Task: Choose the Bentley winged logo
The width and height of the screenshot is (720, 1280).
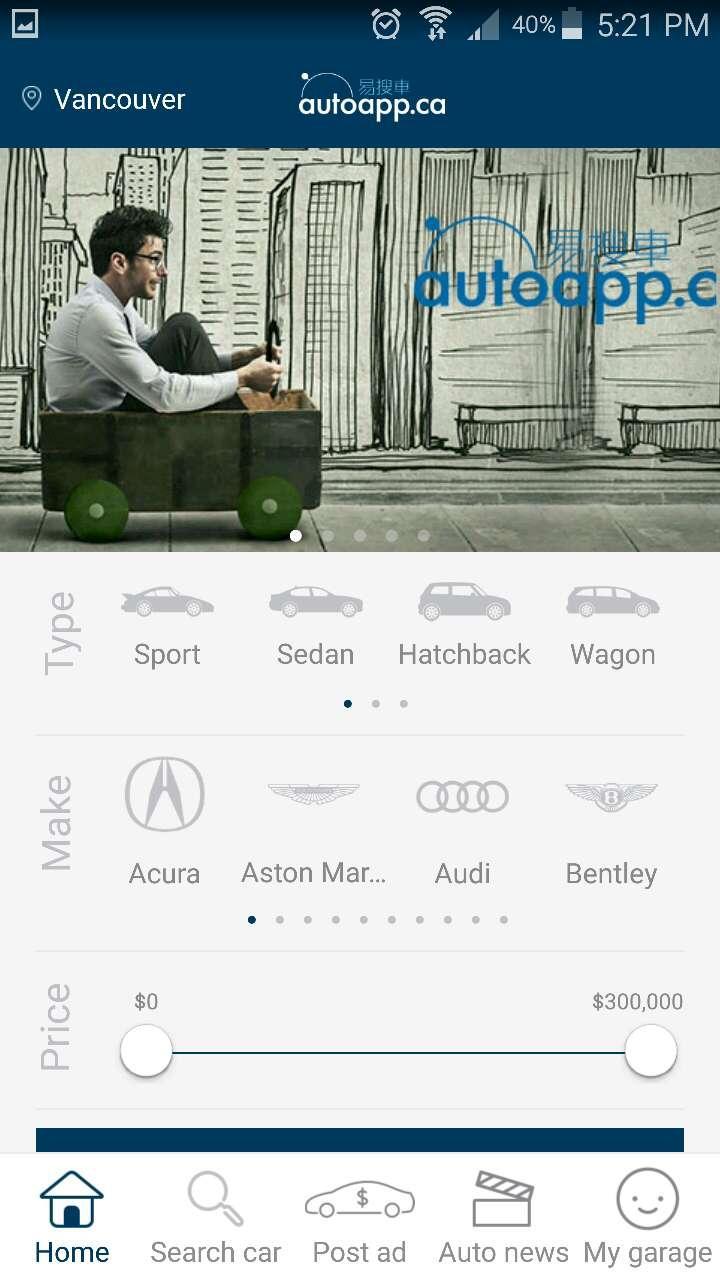Action: click(x=611, y=795)
